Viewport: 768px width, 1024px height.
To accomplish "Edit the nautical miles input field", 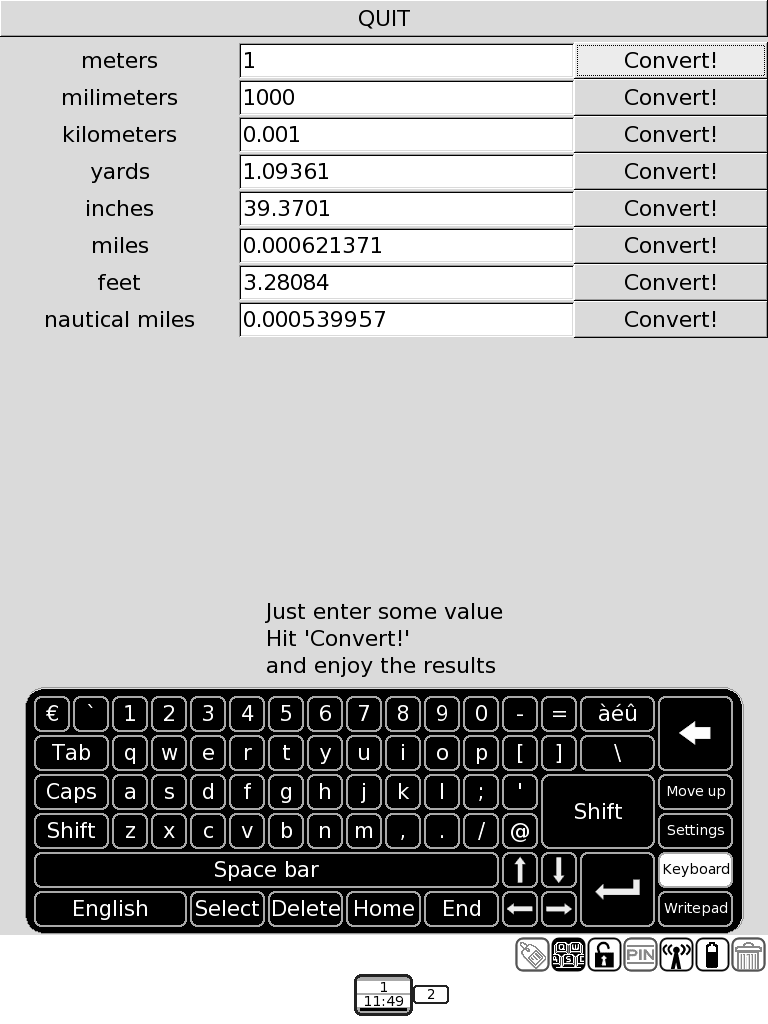I will coord(406,319).
